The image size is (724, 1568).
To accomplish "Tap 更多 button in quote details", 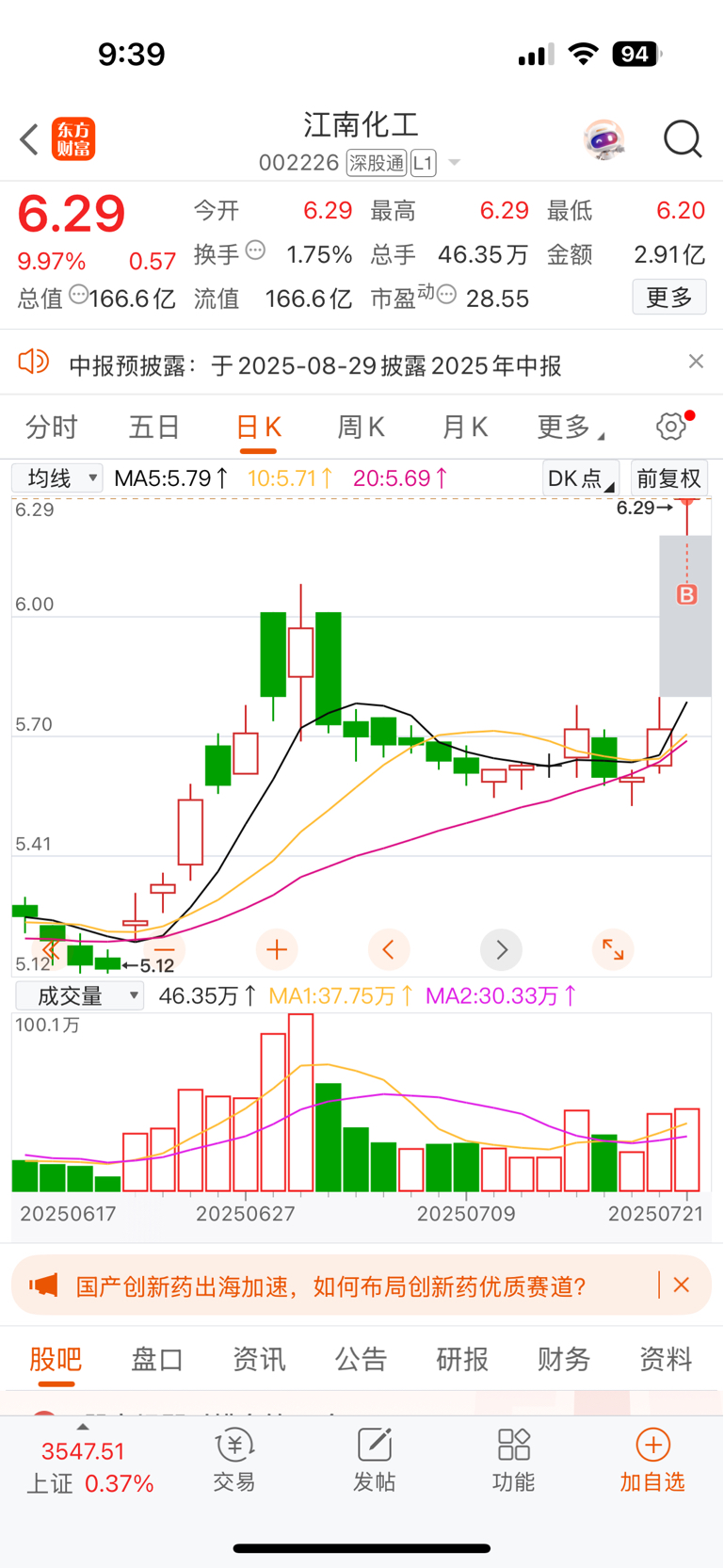I will 669,298.
